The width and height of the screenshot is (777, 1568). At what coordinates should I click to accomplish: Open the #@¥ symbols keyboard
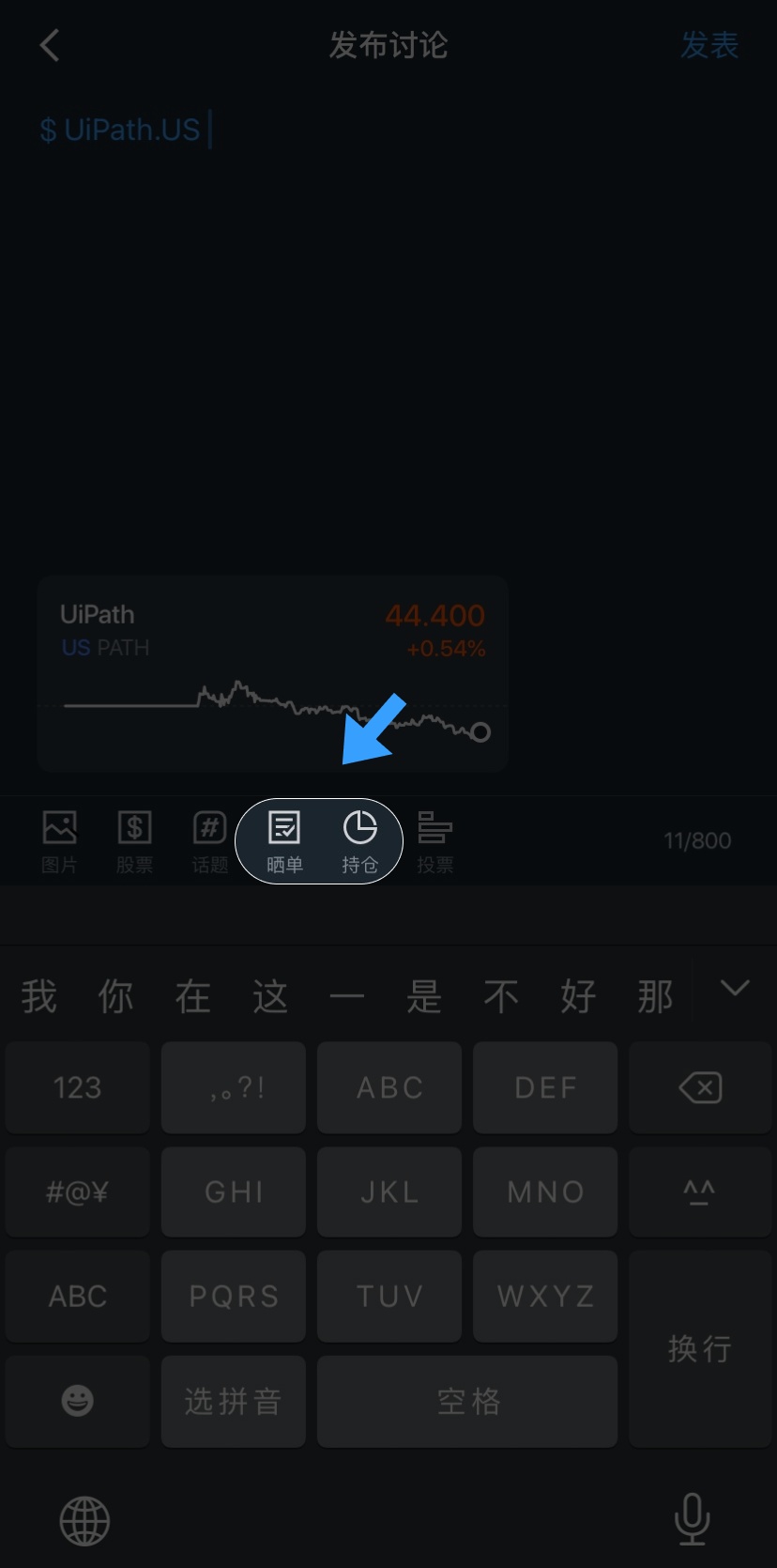tap(77, 1192)
